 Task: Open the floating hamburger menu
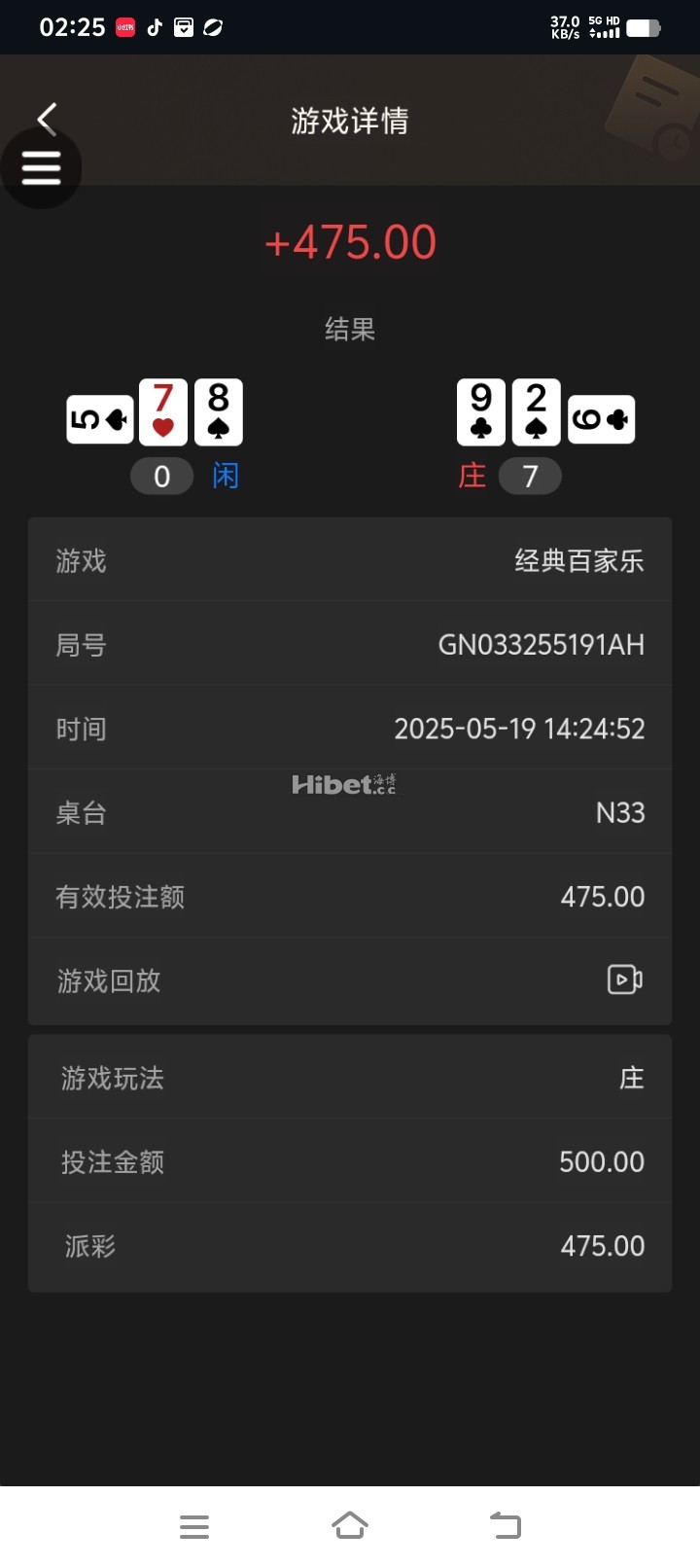click(42, 167)
